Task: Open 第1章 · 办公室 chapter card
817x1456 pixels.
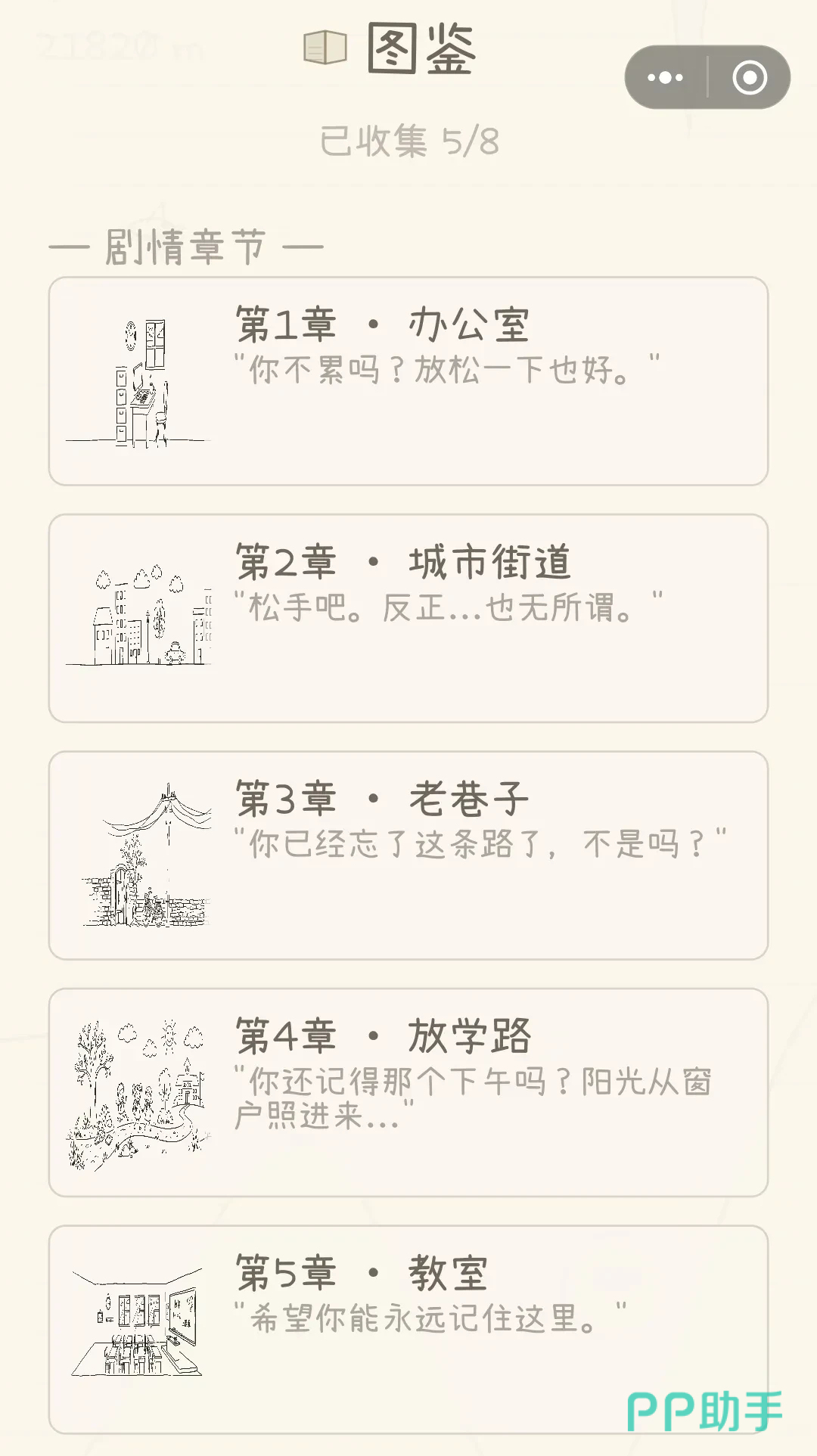Action: pyautogui.click(x=408, y=381)
